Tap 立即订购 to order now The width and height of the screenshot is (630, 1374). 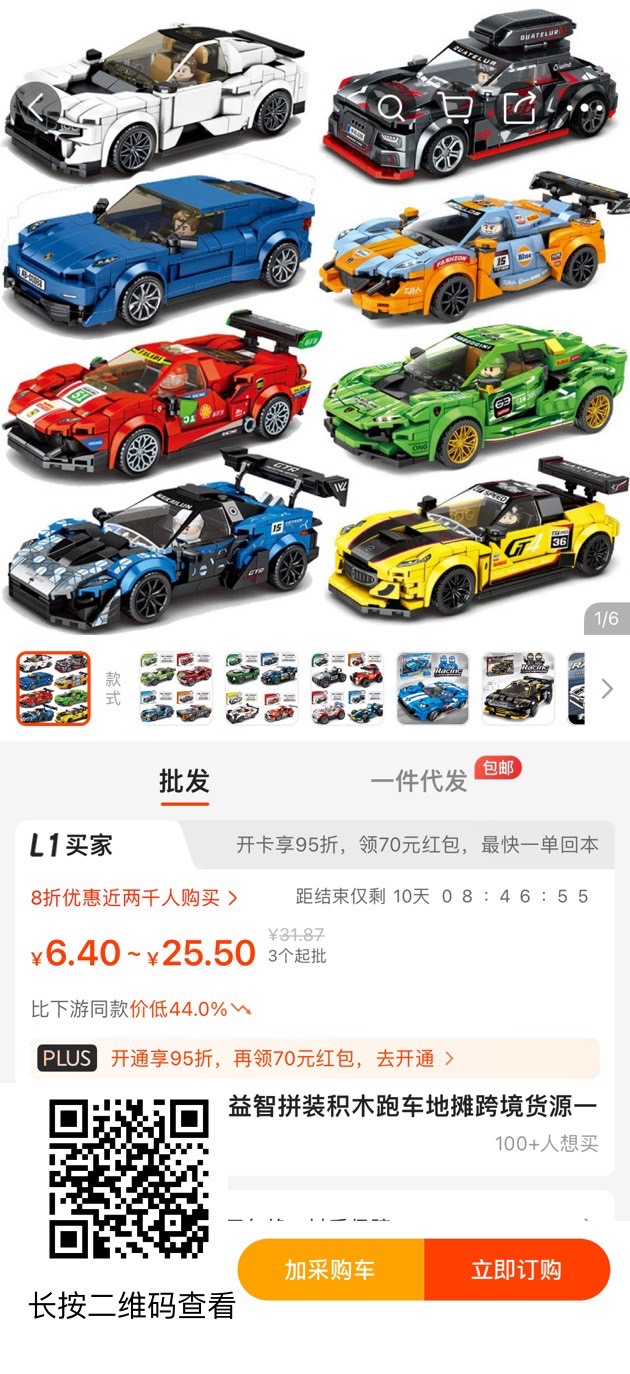point(516,1270)
